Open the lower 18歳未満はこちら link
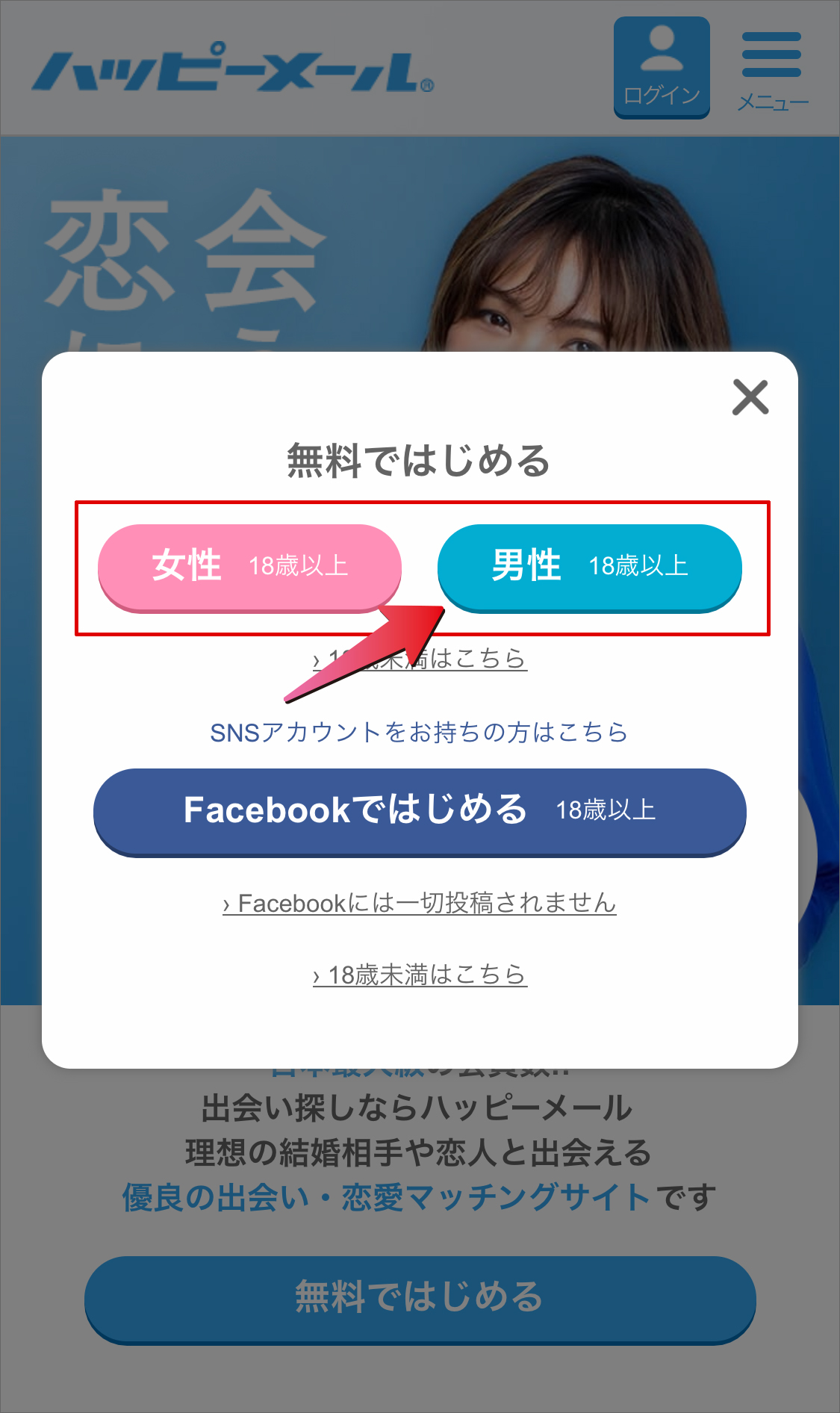This screenshot has height=1413, width=840. coord(420,975)
